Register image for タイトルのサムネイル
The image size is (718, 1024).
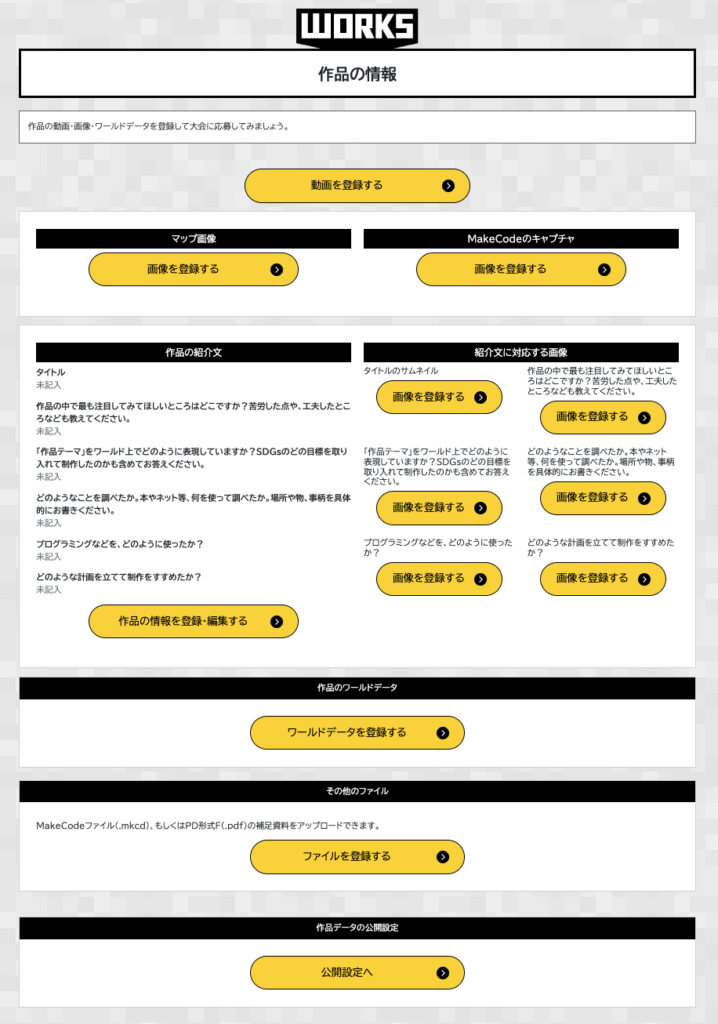coord(439,397)
